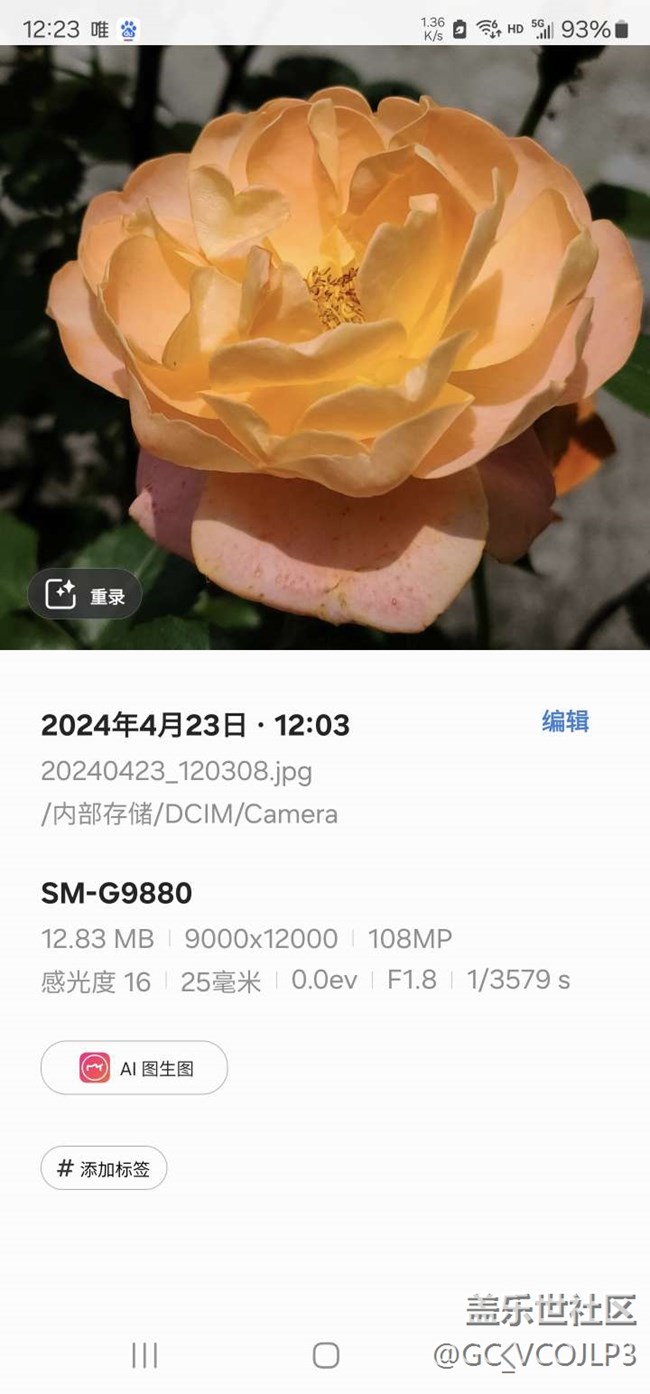Screen dimensions: 650x1394
Task: Open recent apps from navigation bar
Action: (145, 1355)
